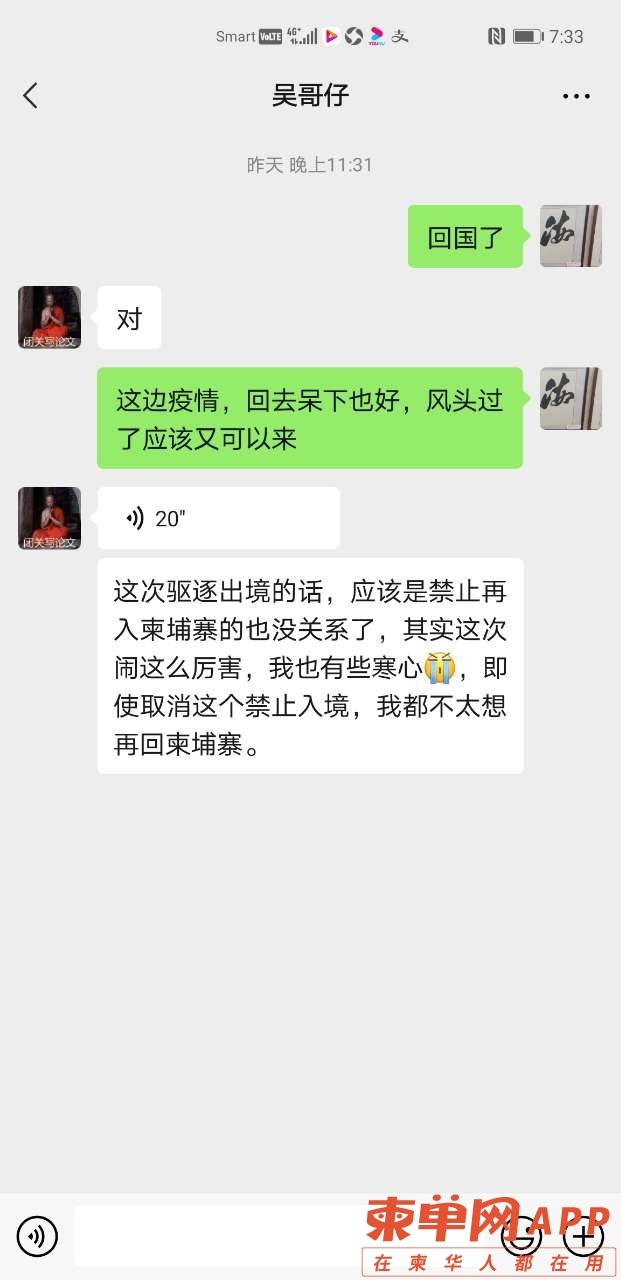621x1280 pixels.
Task: Open my avatar beside 回国了
Action: (x=570, y=236)
